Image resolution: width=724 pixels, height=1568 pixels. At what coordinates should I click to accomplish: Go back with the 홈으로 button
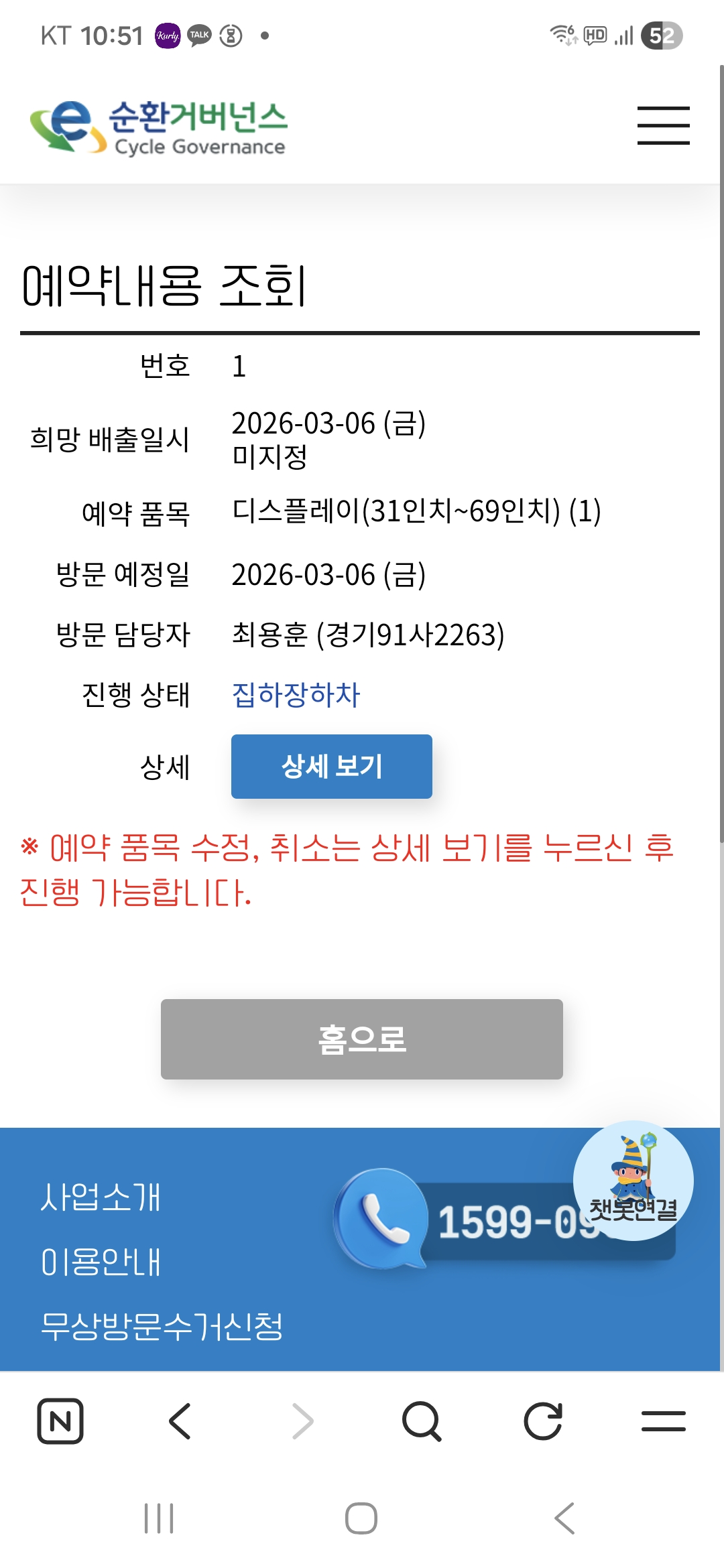pyautogui.click(x=362, y=1039)
